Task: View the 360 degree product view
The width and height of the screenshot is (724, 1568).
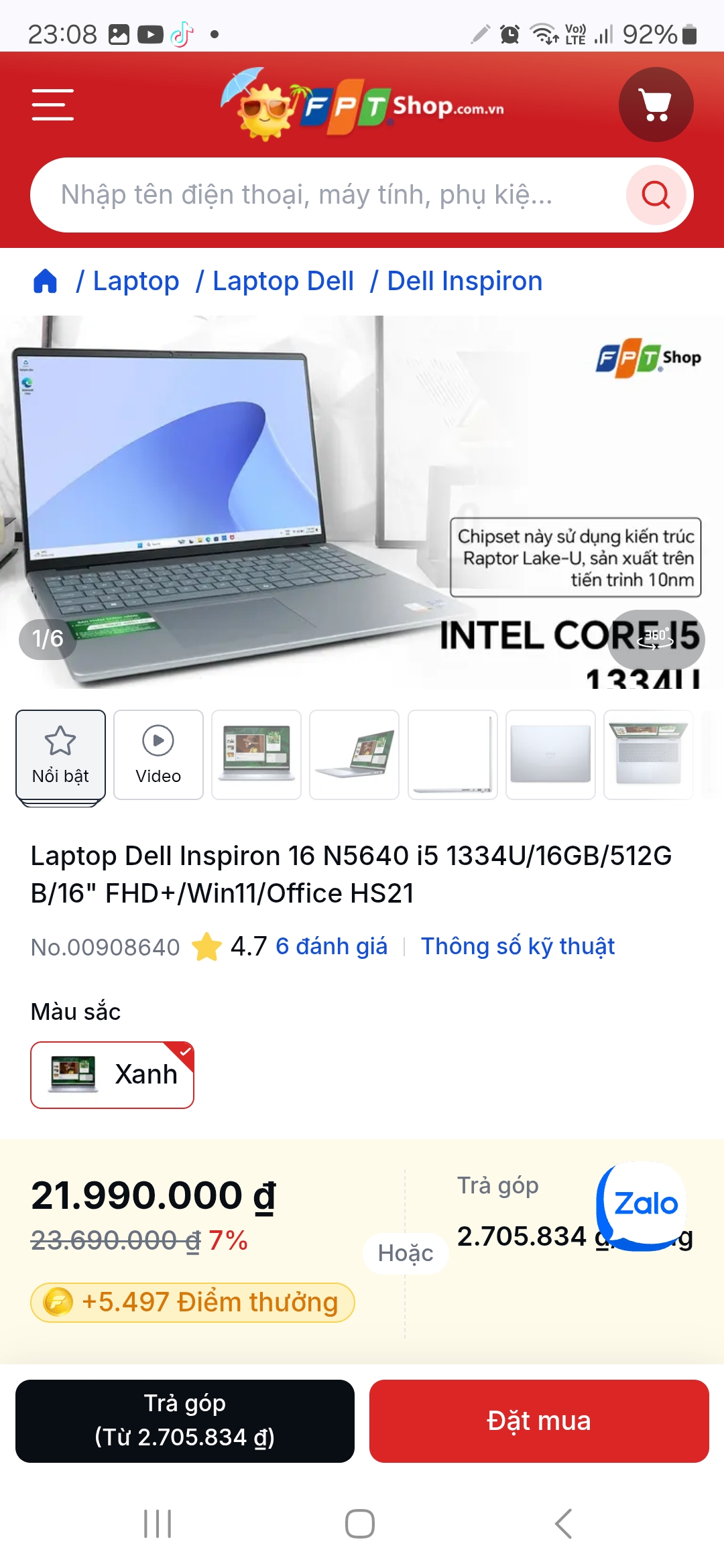Action: (x=656, y=639)
